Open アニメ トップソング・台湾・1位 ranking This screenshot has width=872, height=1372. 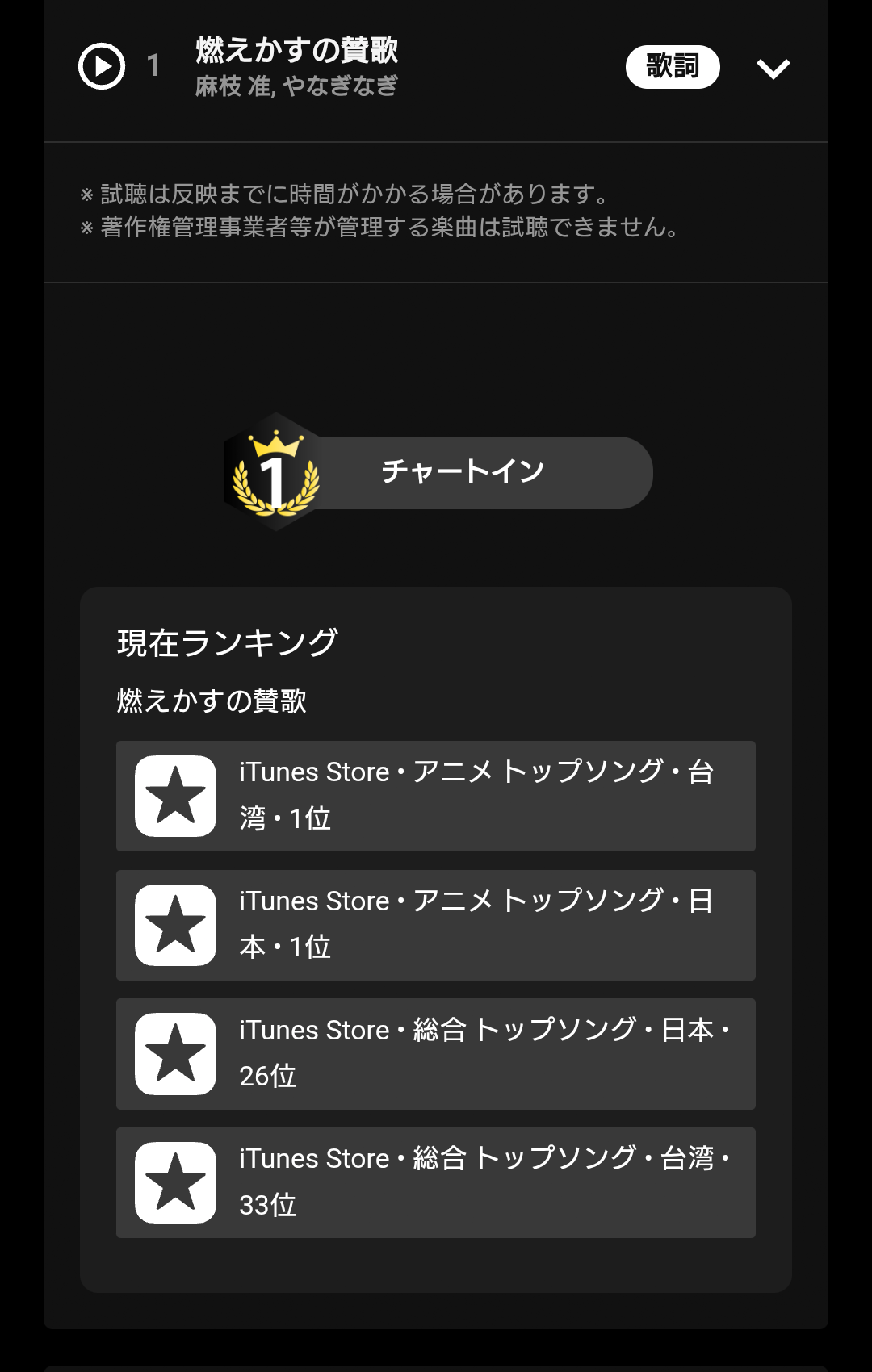click(436, 796)
